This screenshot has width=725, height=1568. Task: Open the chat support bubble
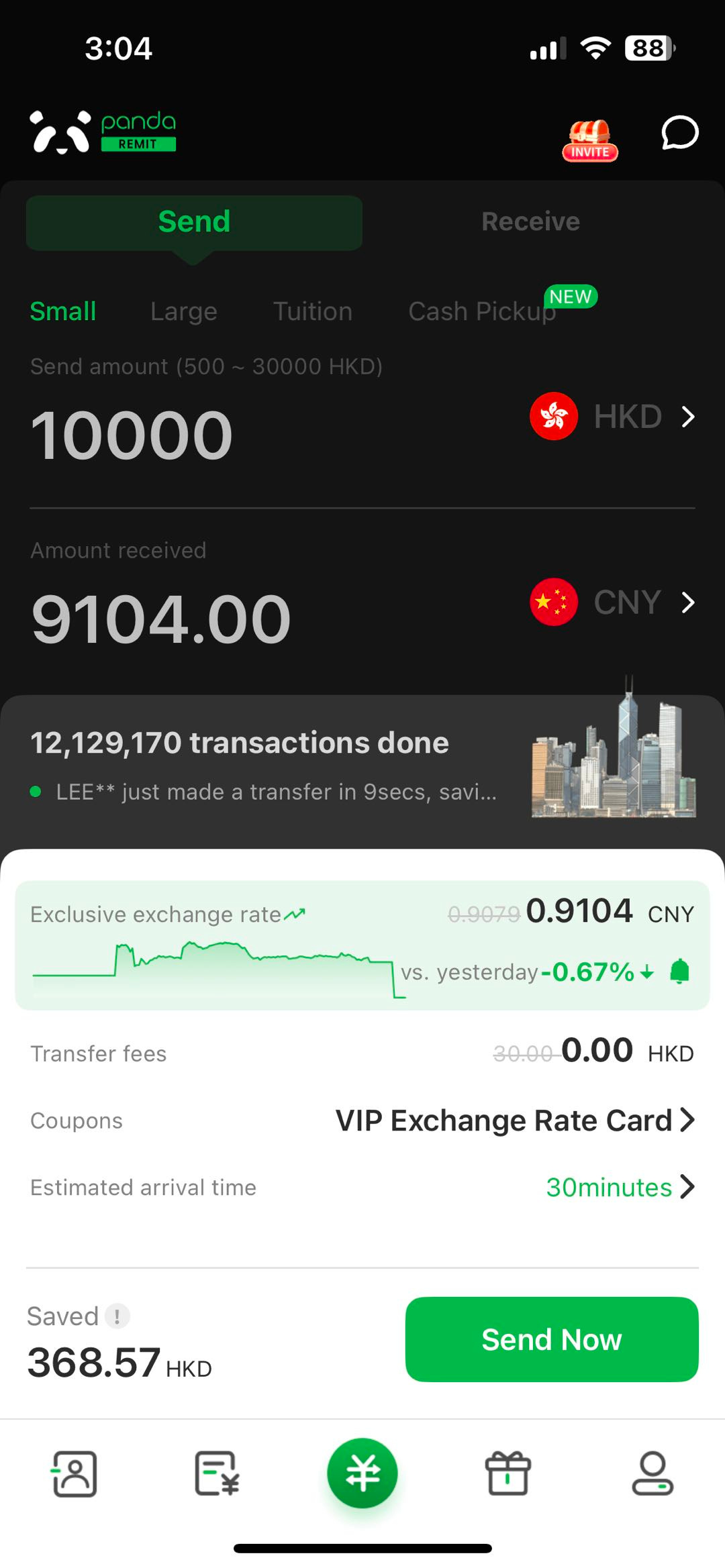(x=679, y=132)
